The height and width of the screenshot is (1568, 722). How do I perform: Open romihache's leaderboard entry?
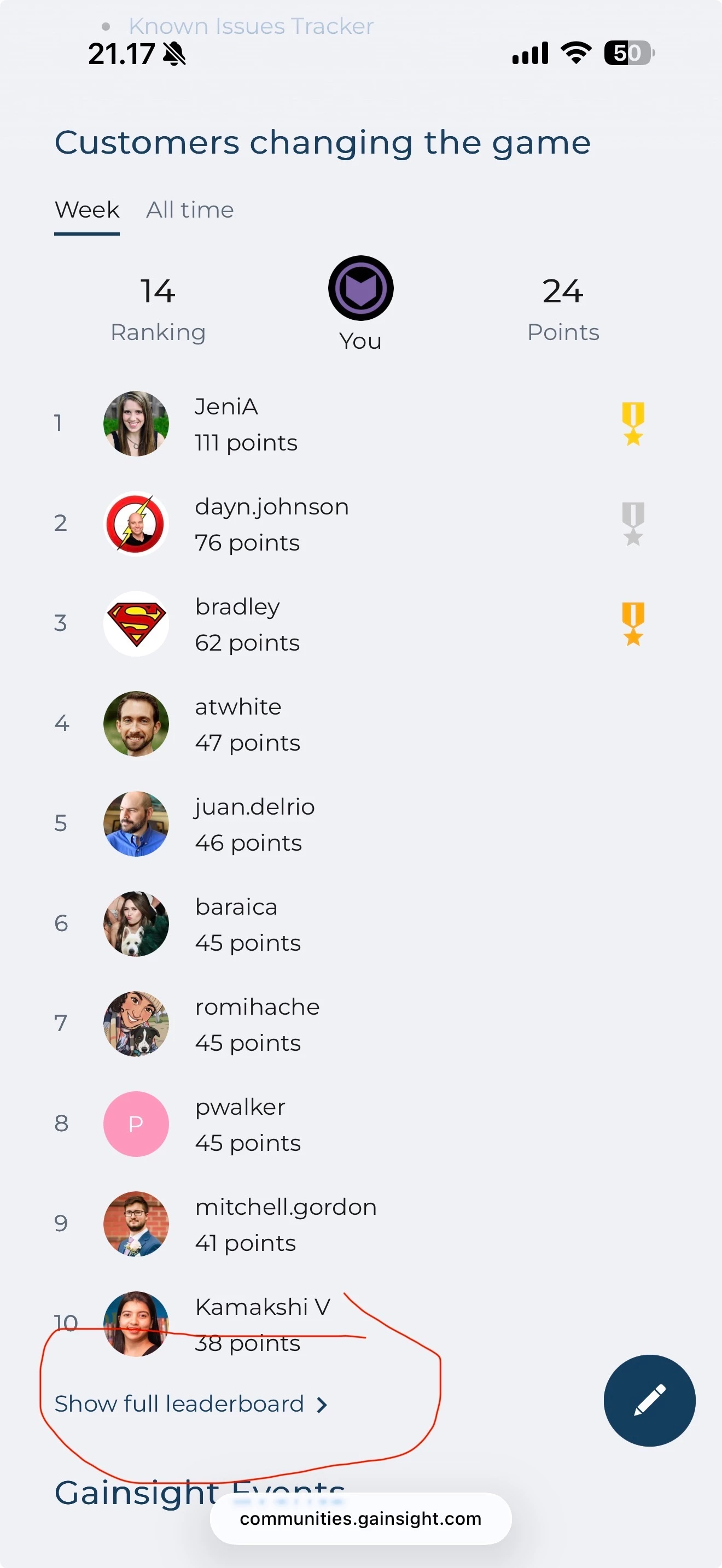[x=257, y=1024]
